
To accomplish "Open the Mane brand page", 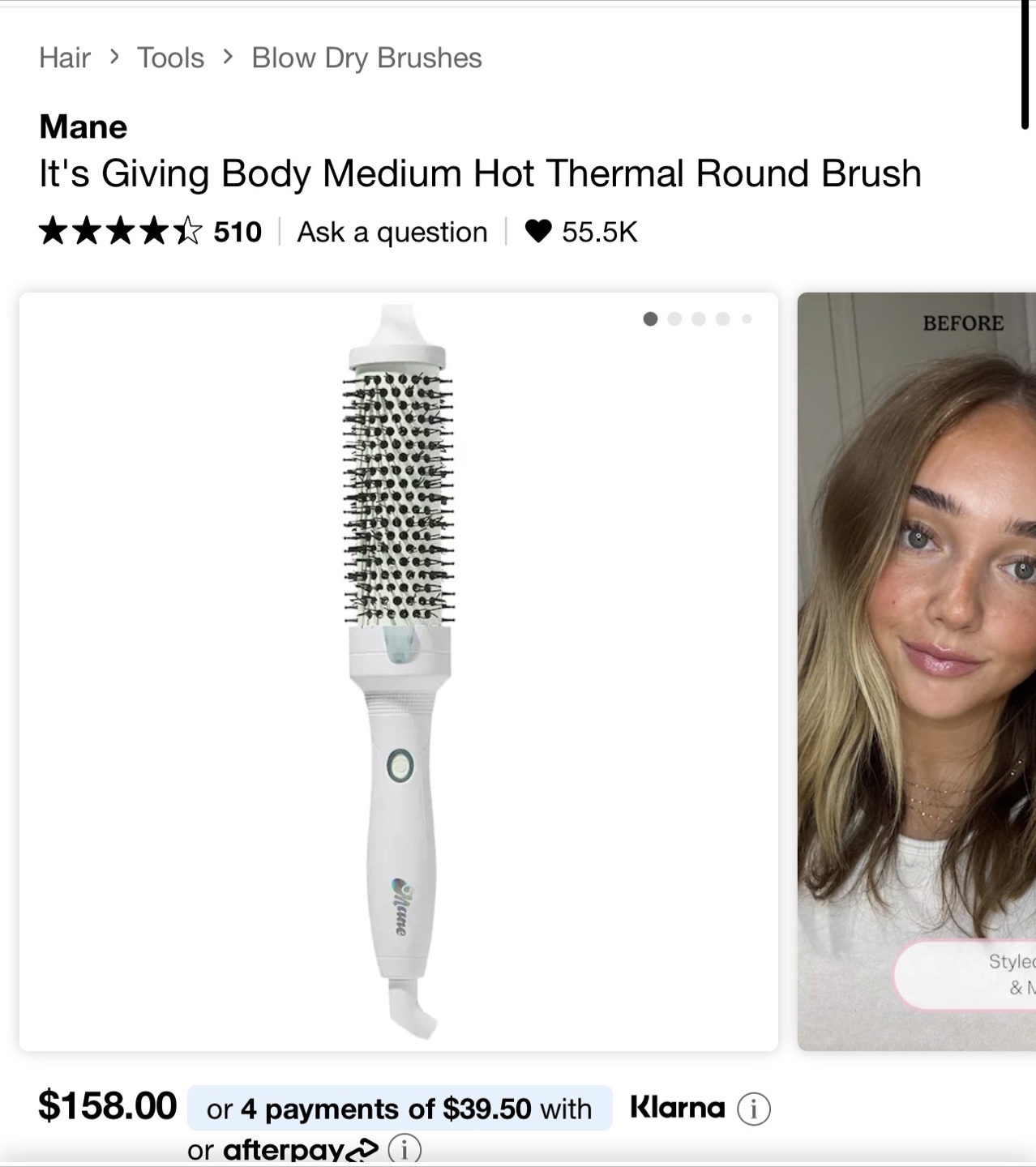I will click(83, 127).
